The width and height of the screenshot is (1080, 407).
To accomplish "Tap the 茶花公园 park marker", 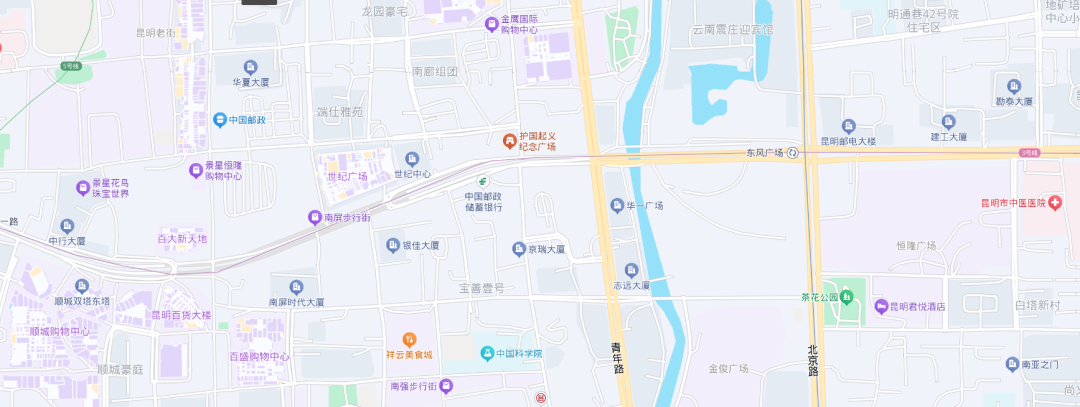I will click(847, 297).
